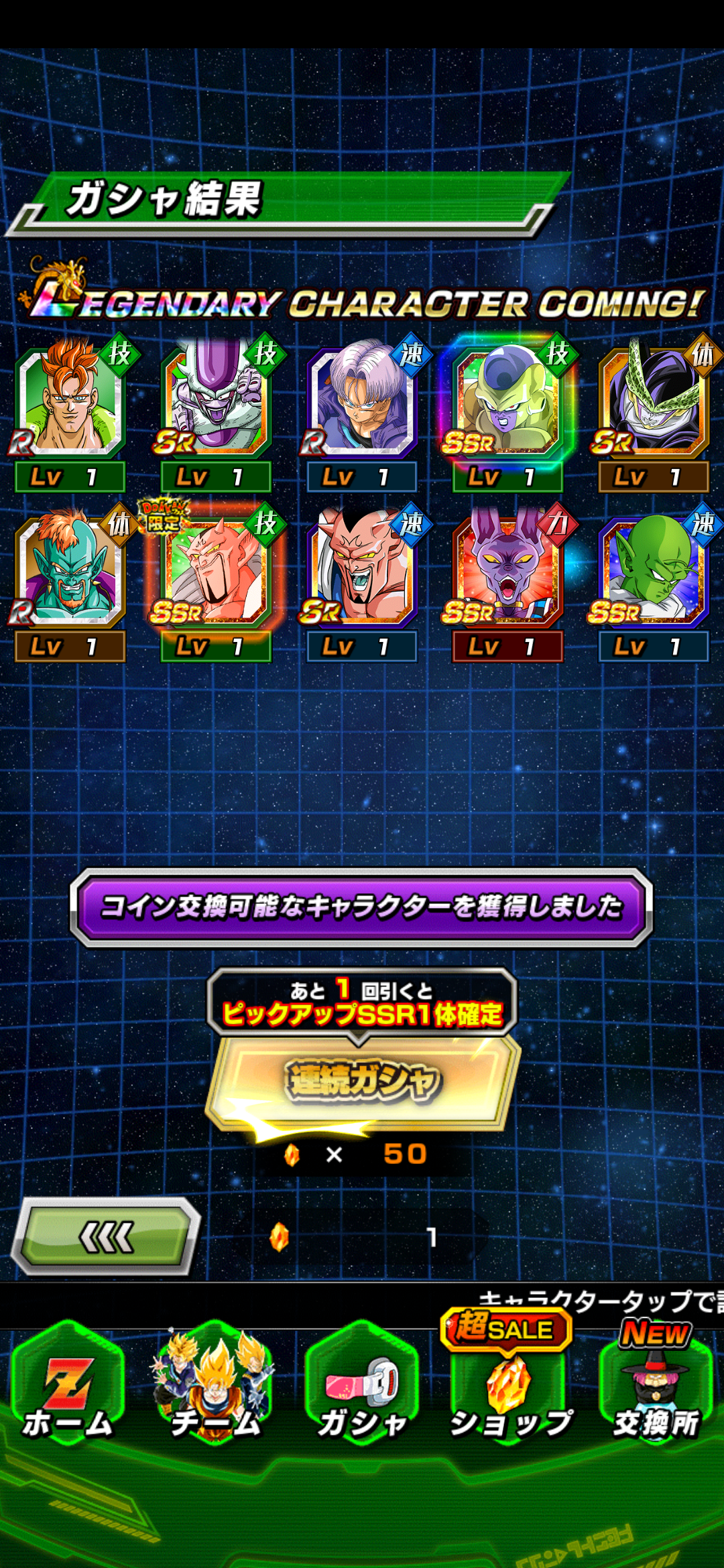View the R Android 16 character card
Image resolution: width=724 pixels, height=1568 pixels.
(x=70, y=402)
